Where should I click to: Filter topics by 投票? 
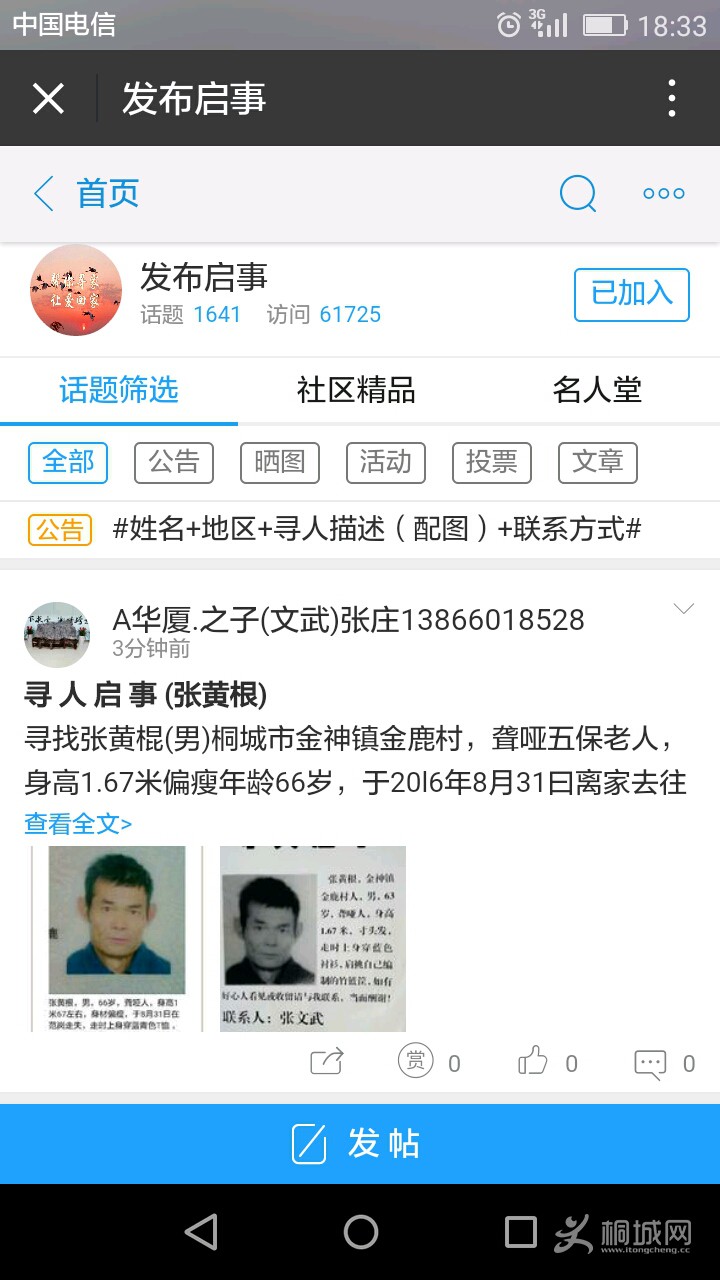492,462
